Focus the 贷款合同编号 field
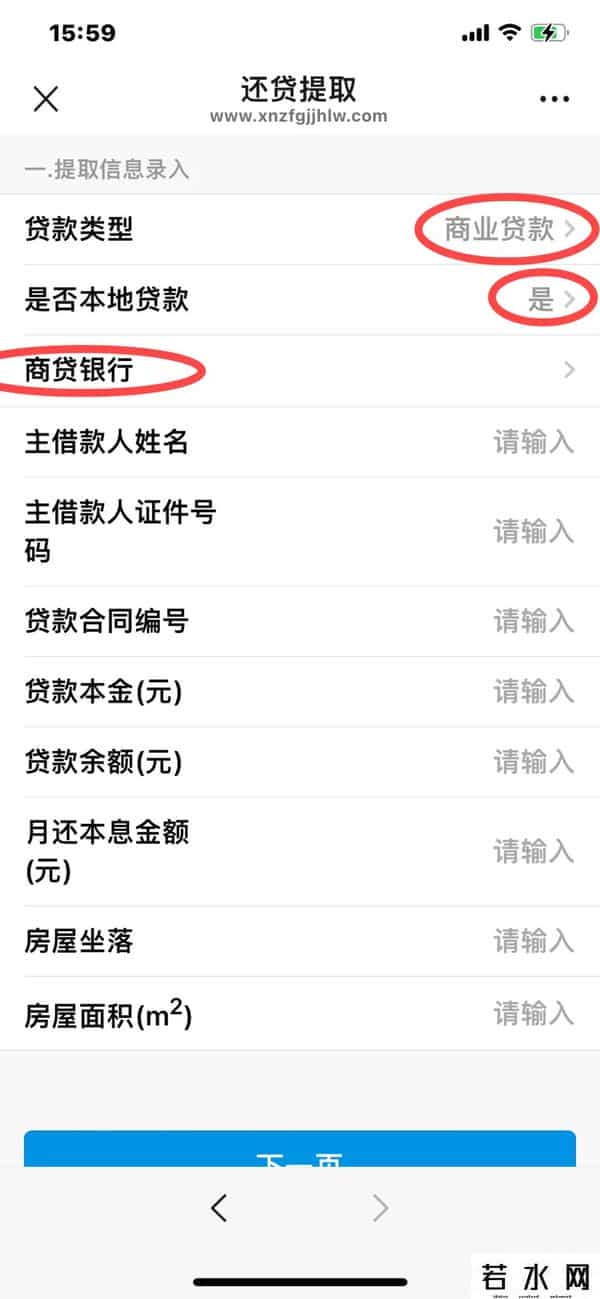Image resolution: width=600 pixels, height=1299 pixels. tap(533, 621)
